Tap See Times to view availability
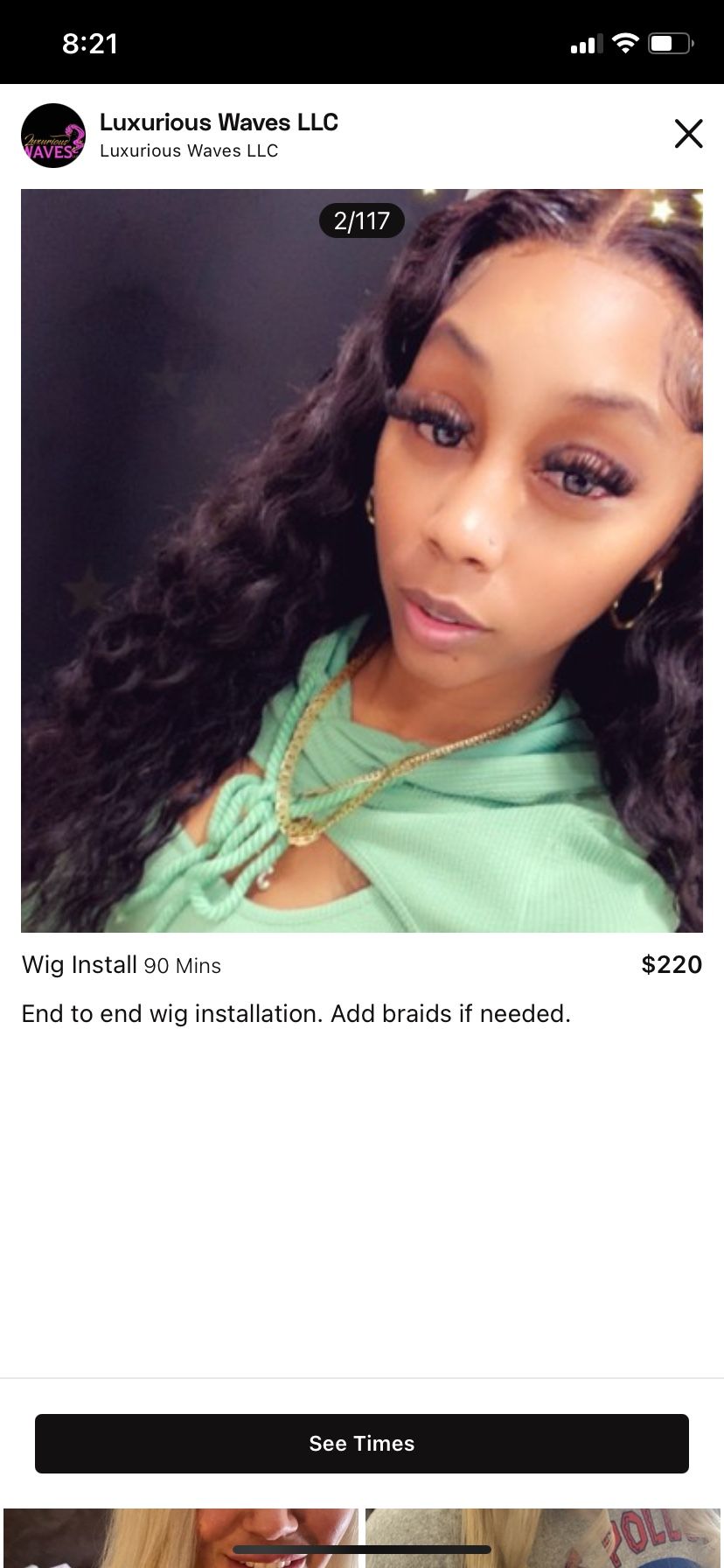 [x=362, y=1443]
